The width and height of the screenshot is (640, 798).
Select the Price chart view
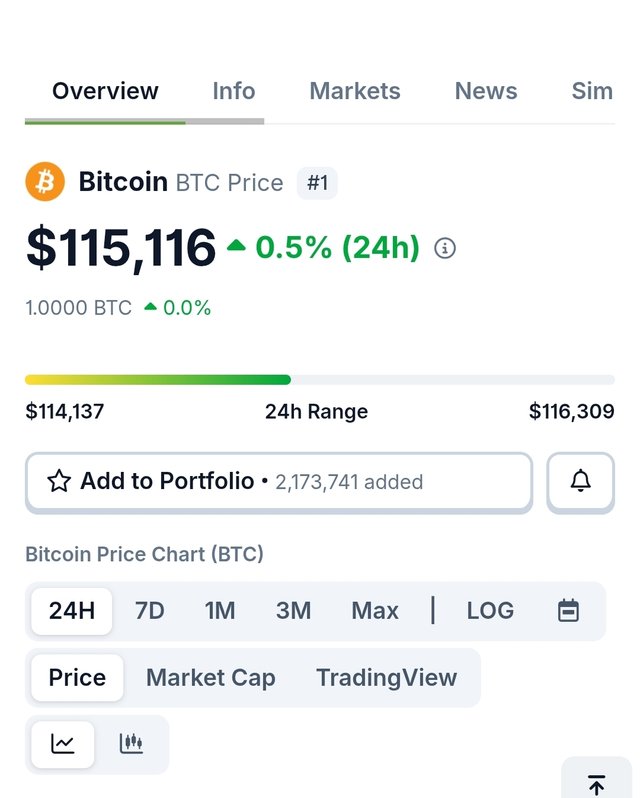[77, 677]
